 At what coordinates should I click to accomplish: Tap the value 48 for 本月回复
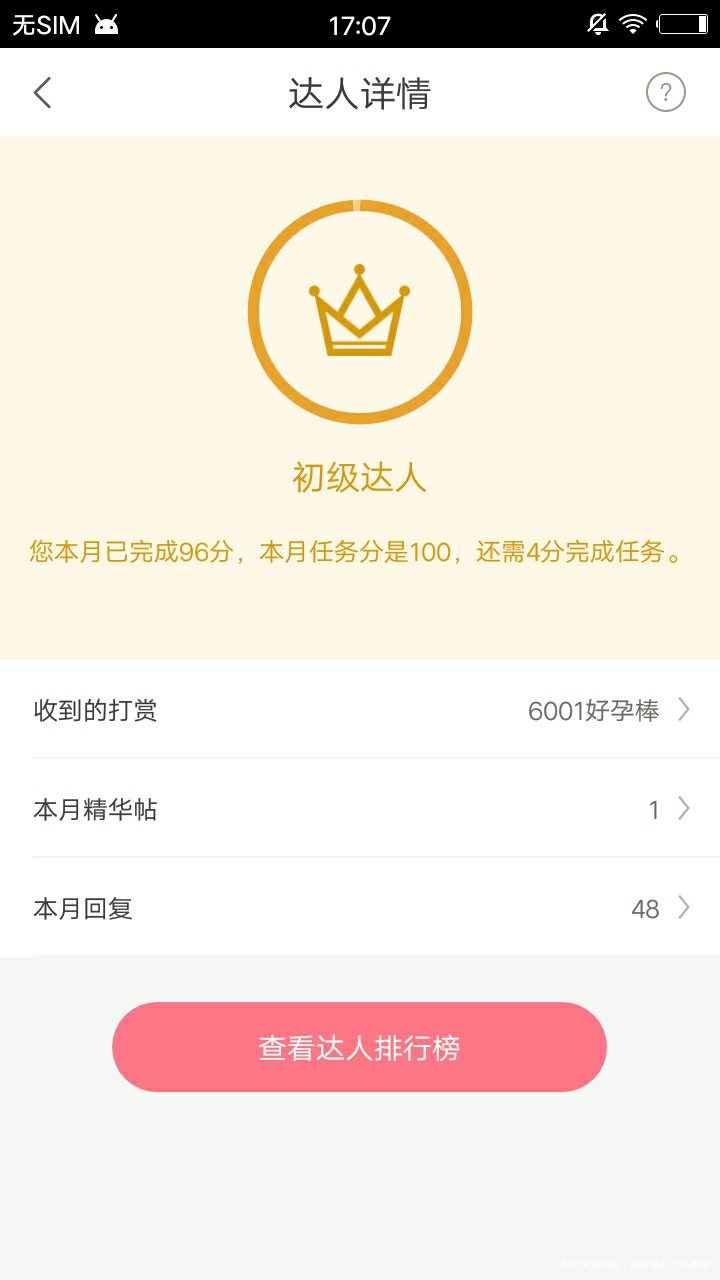(646, 908)
